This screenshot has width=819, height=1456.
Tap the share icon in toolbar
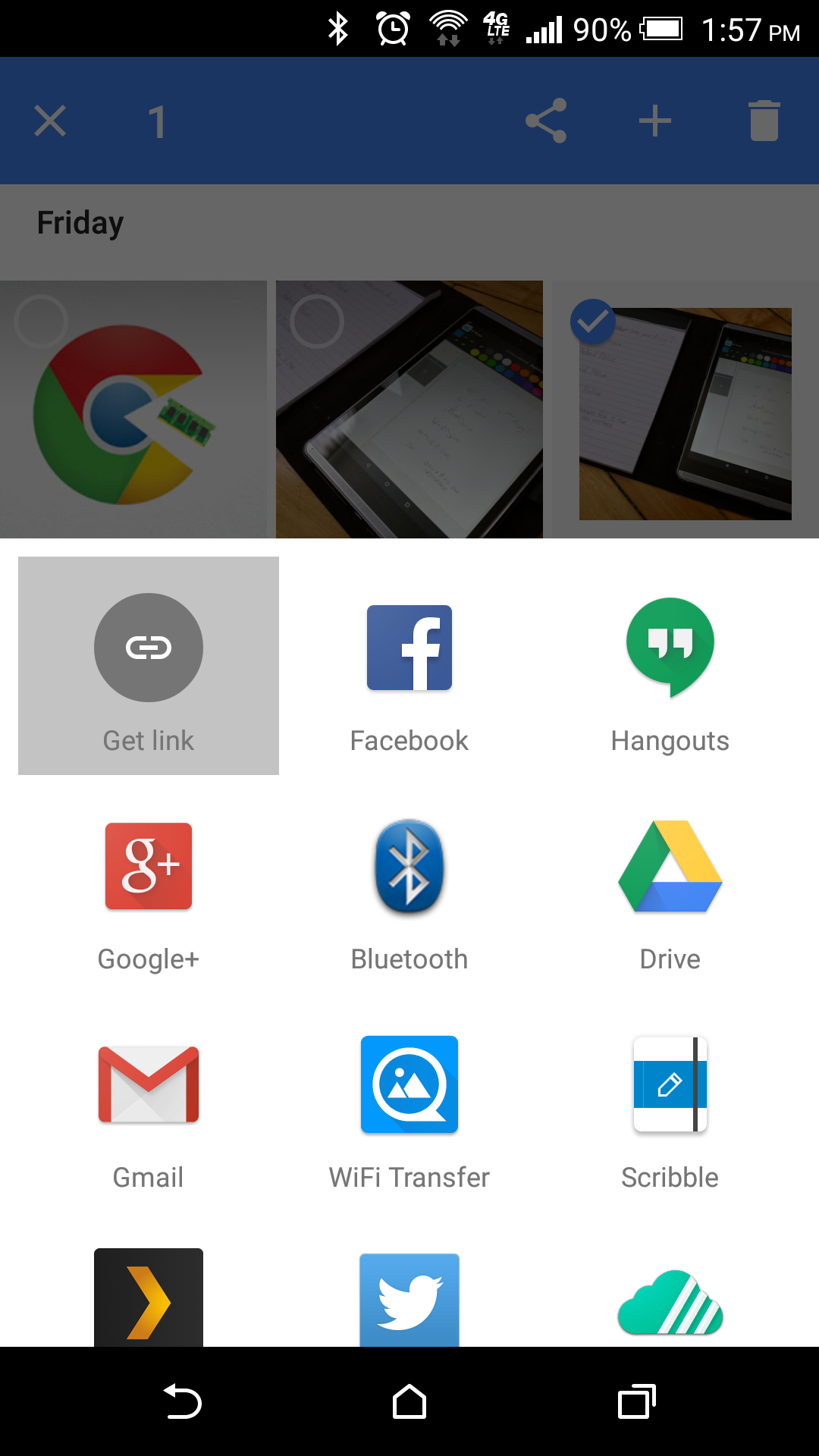546,121
